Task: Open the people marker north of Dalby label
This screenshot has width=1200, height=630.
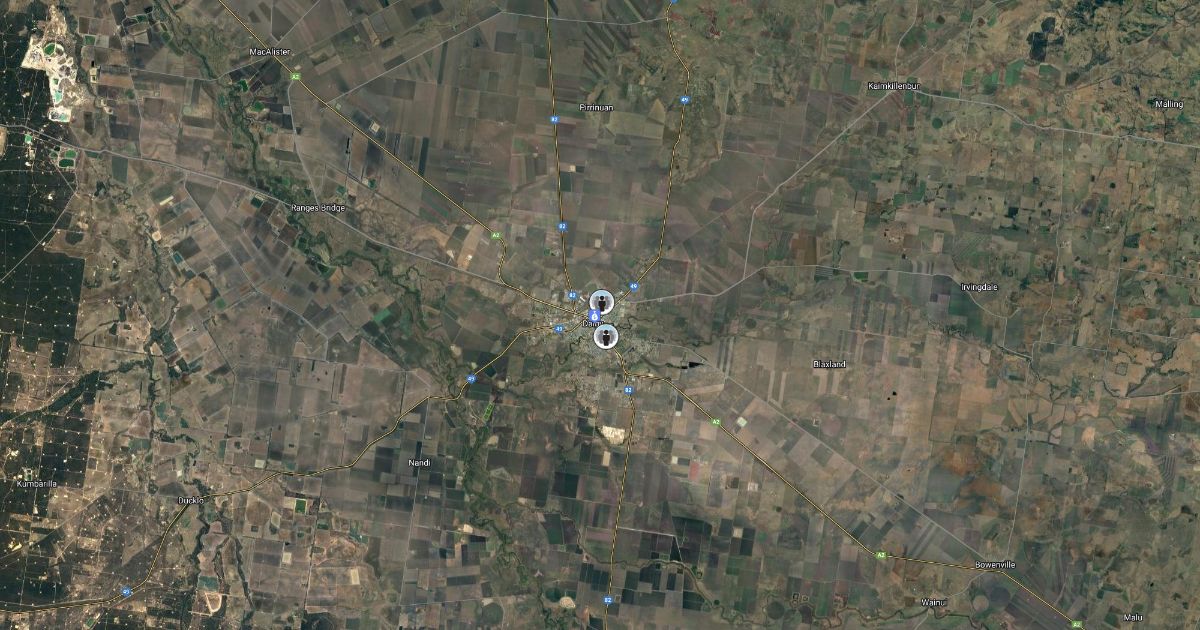Action: (x=601, y=301)
